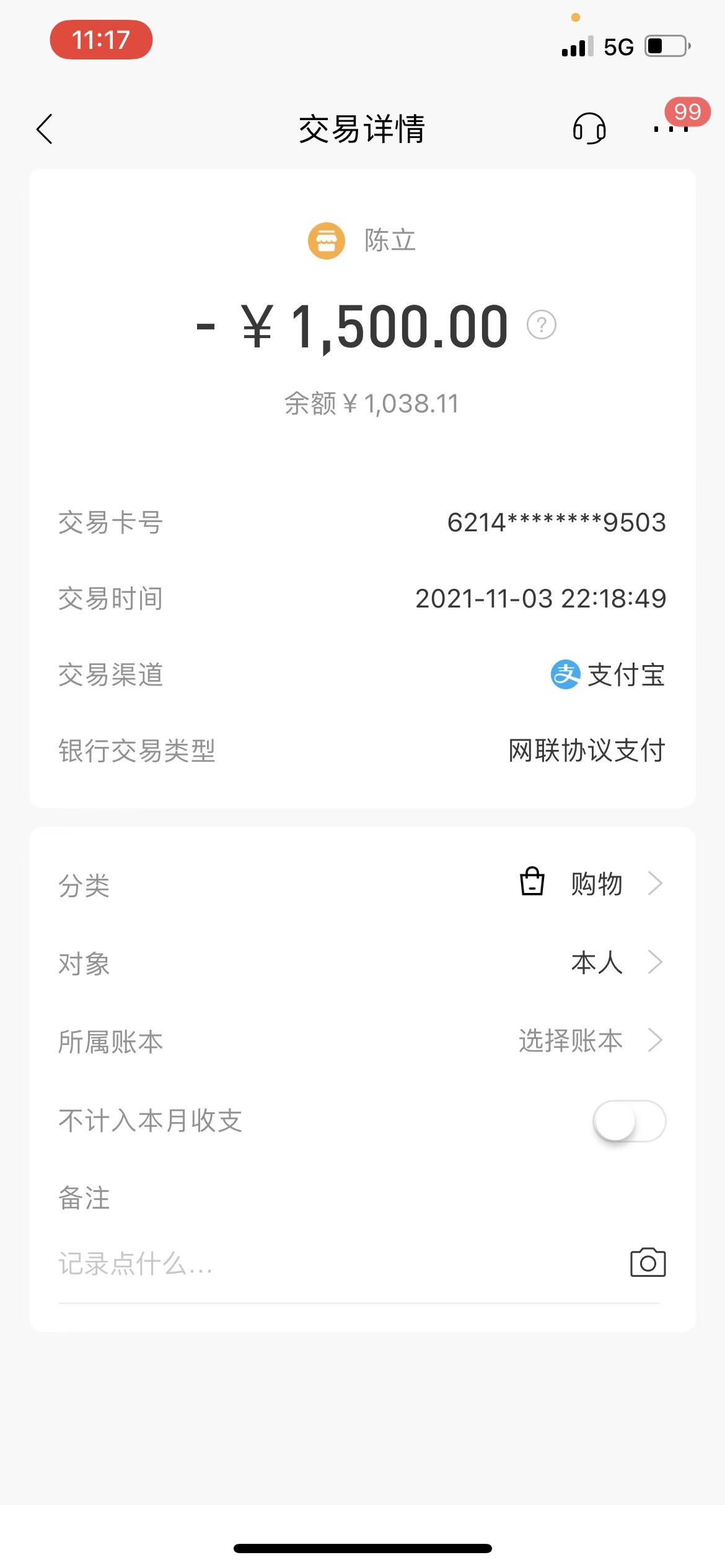Screen dimensions: 725x1568
Task: Open customer service via the headset icon
Action: (589, 129)
